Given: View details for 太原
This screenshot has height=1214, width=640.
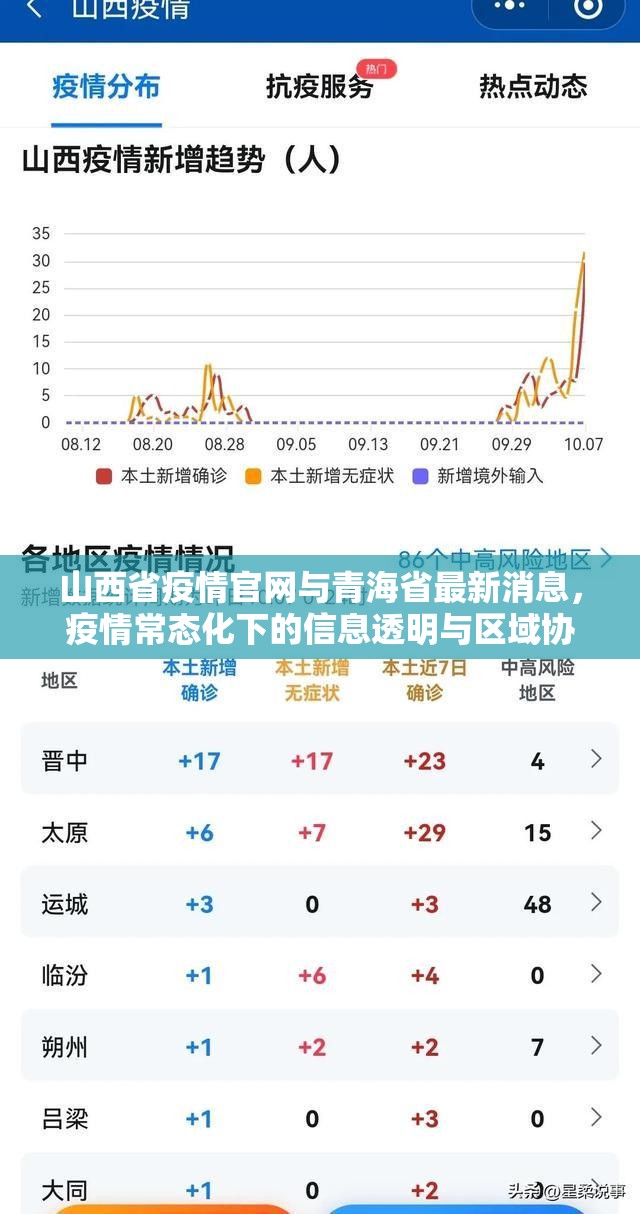Looking at the screenshot, I should 320,831.
